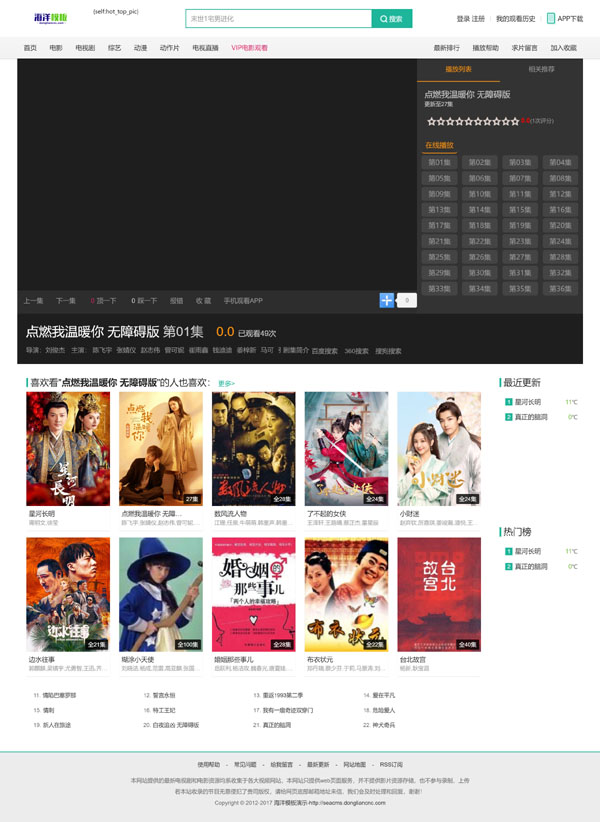Tap 收藏 to favorite this show
Viewport: 600px width, 822px height.
(x=203, y=300)
